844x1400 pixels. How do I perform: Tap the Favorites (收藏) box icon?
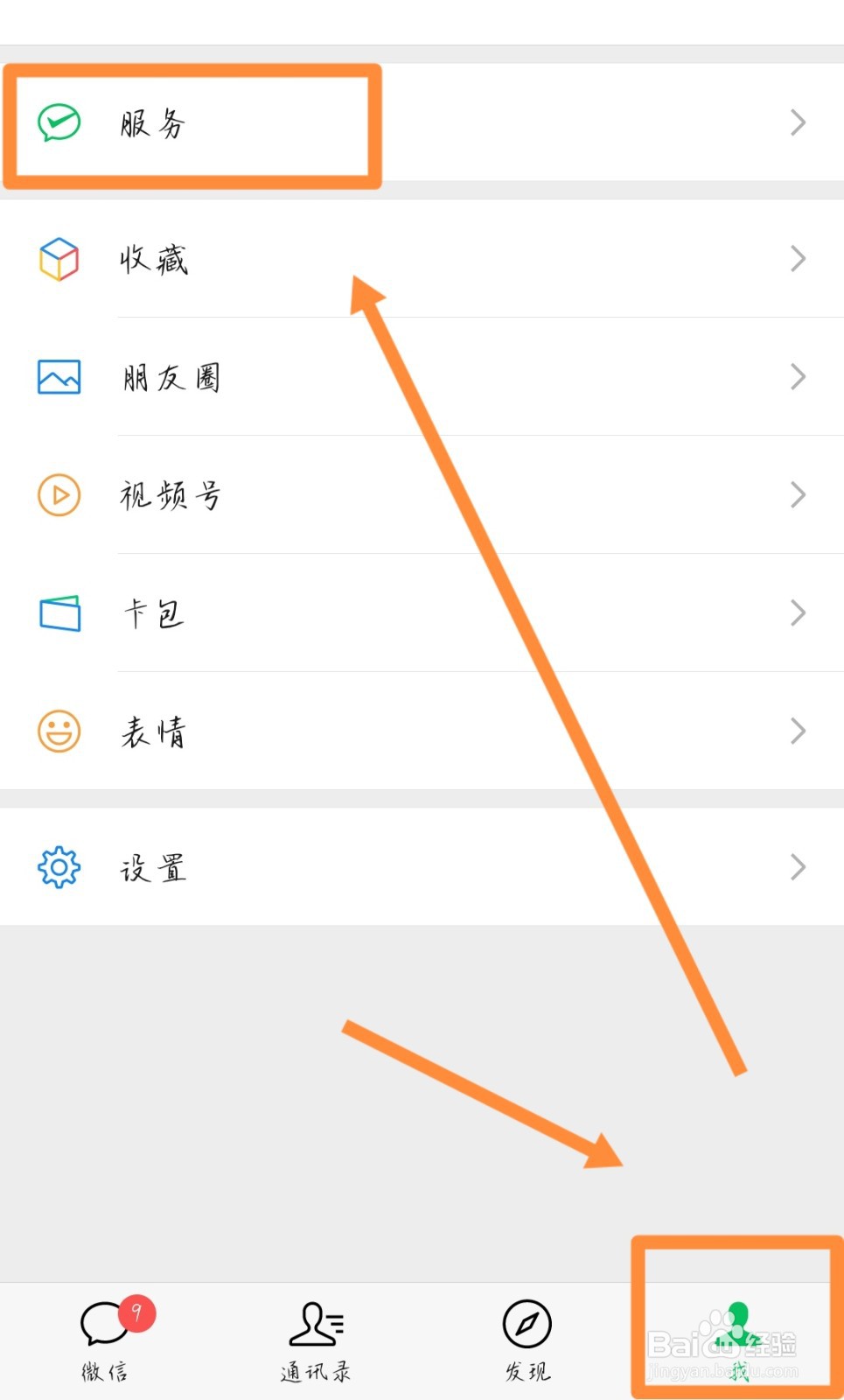click(x=58, y=259)
